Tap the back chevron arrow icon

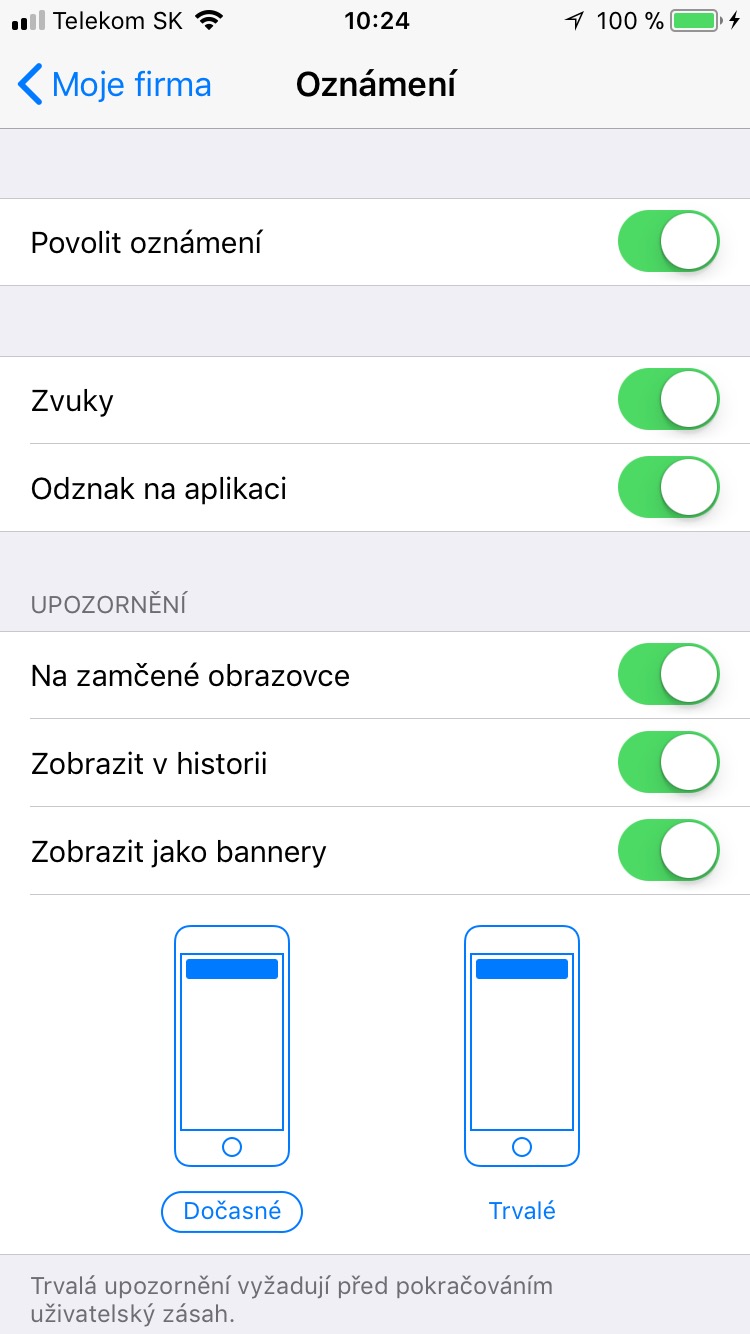click(28, 85)
